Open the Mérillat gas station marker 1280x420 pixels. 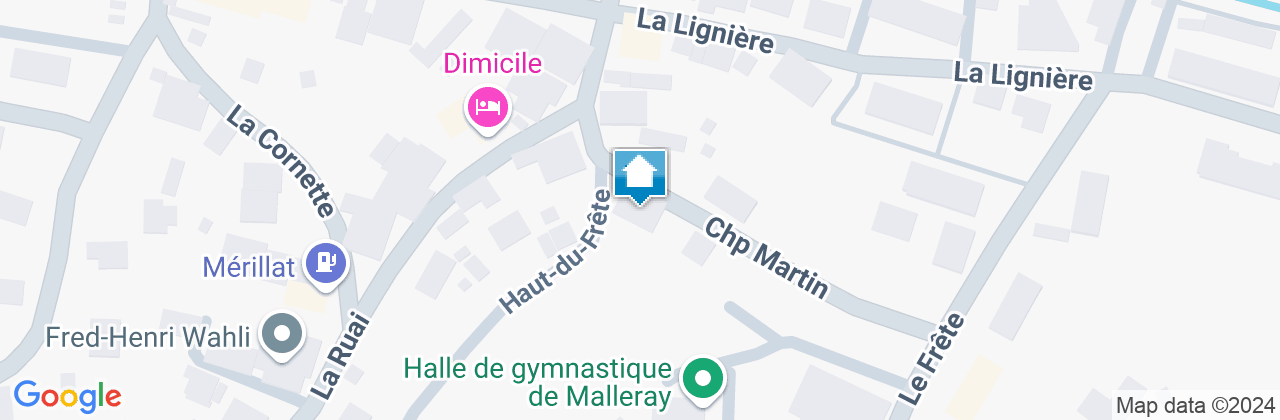pos(327,263)
